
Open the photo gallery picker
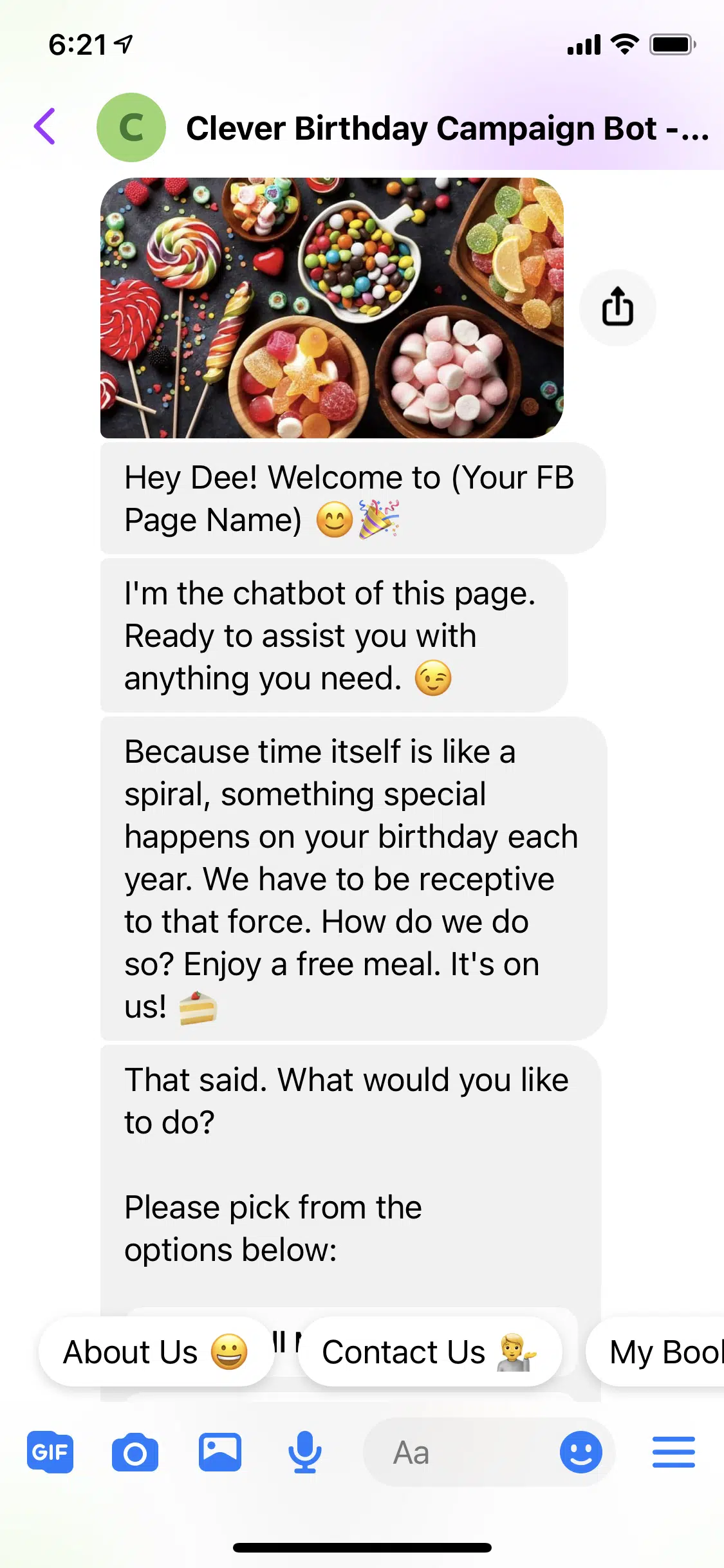219,1453
